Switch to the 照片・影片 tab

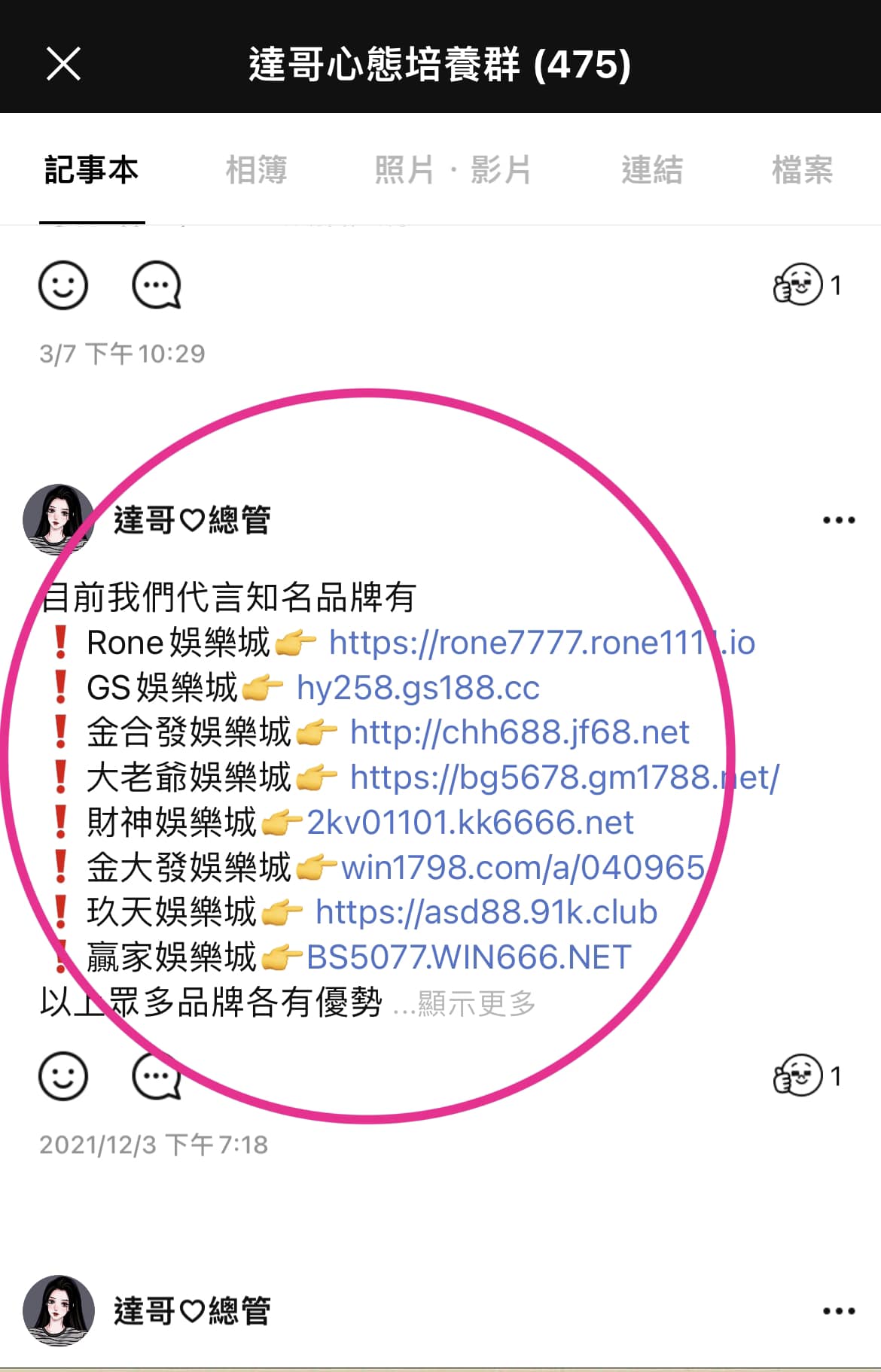coord(452,170)
